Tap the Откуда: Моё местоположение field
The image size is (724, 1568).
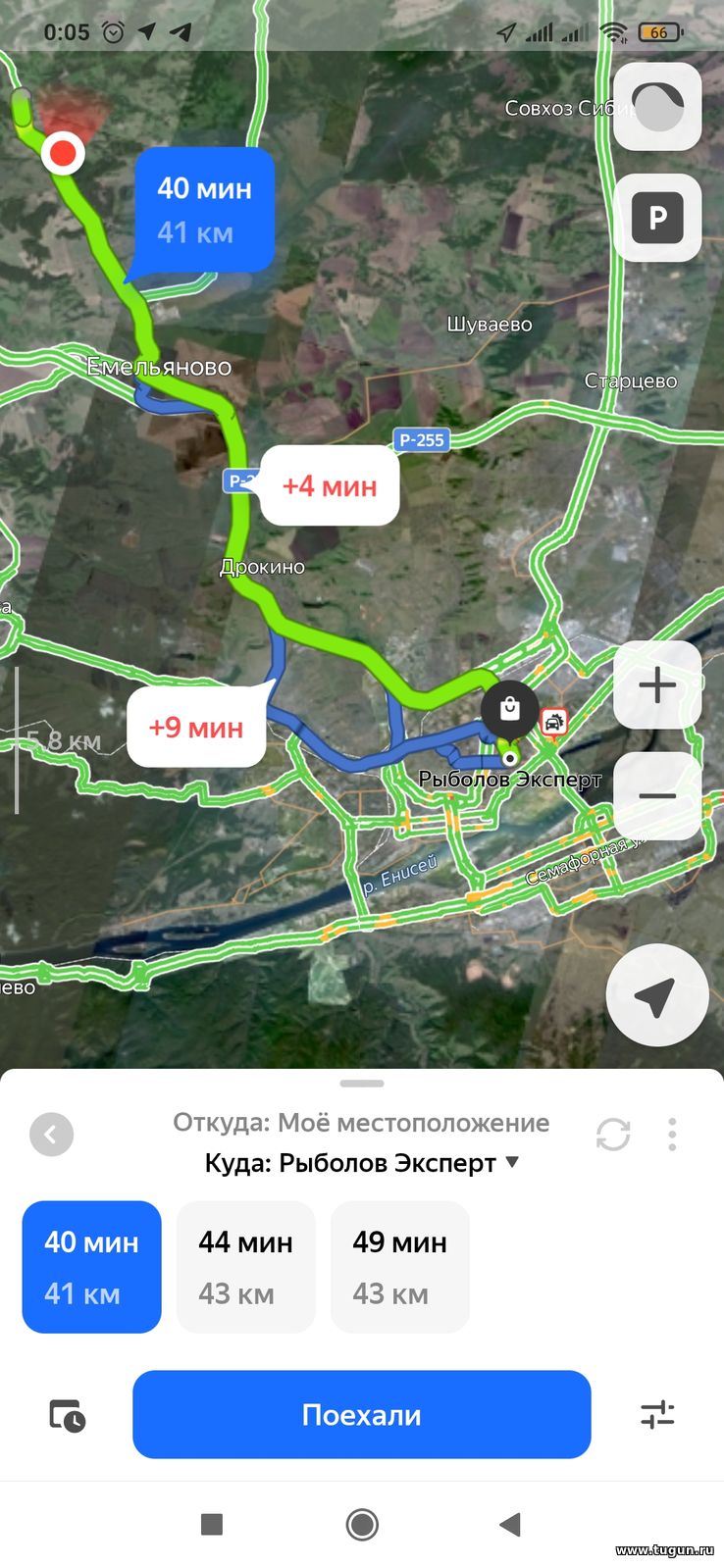pos(361,1122)
